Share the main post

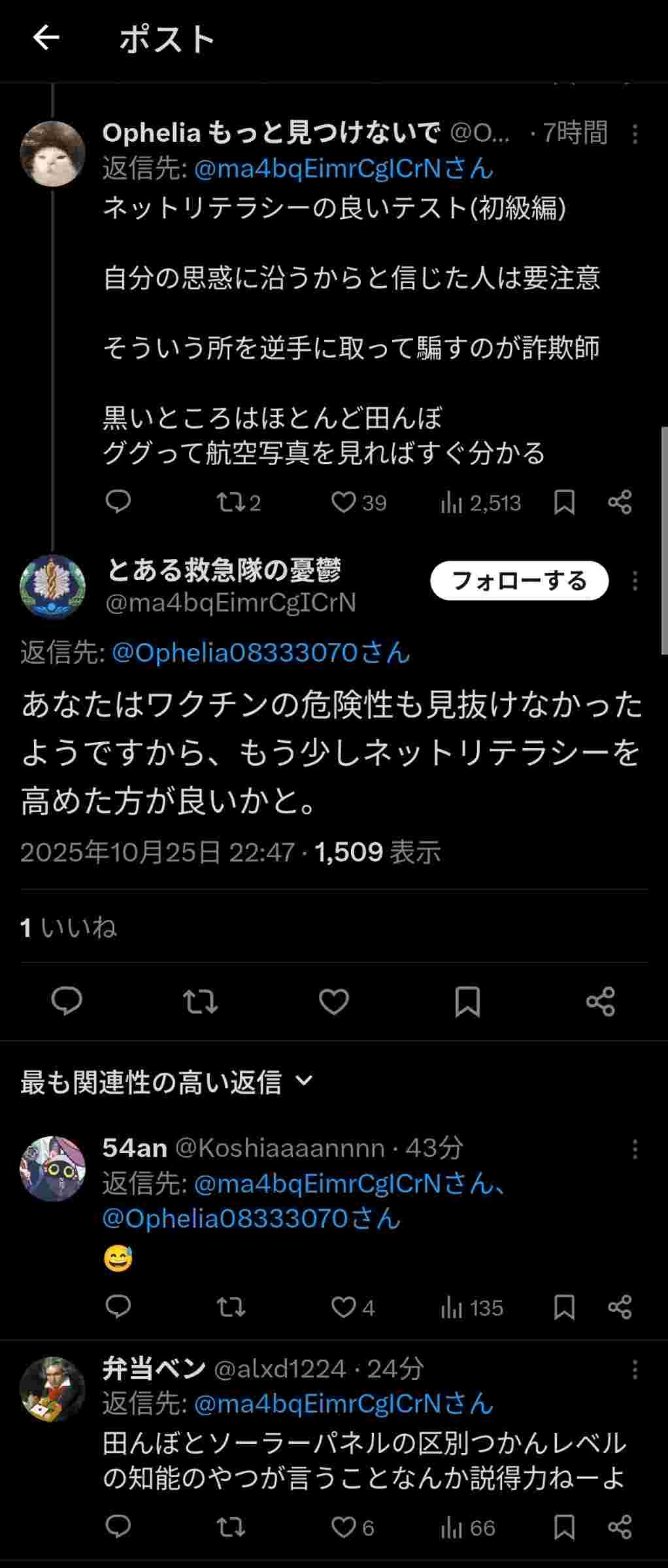[x=601, y=1002]
